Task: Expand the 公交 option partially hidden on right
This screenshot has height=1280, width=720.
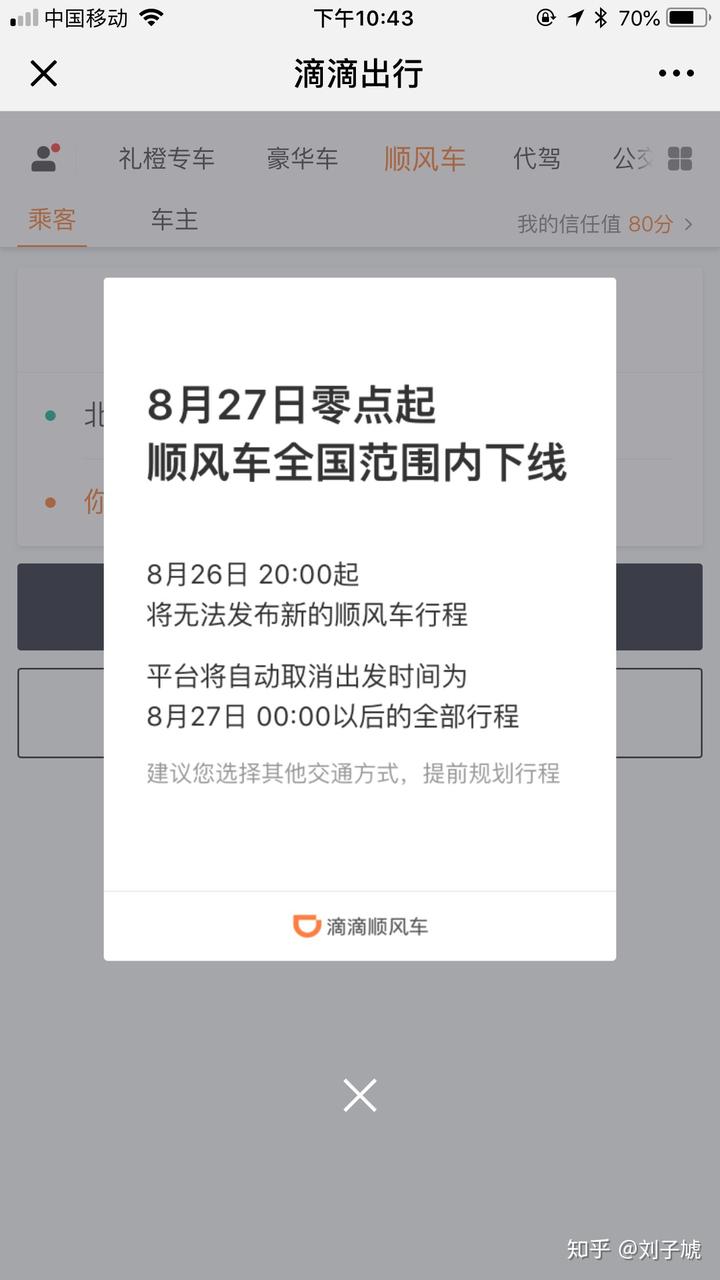Action: pyautogui.click(x=633, y=157)
